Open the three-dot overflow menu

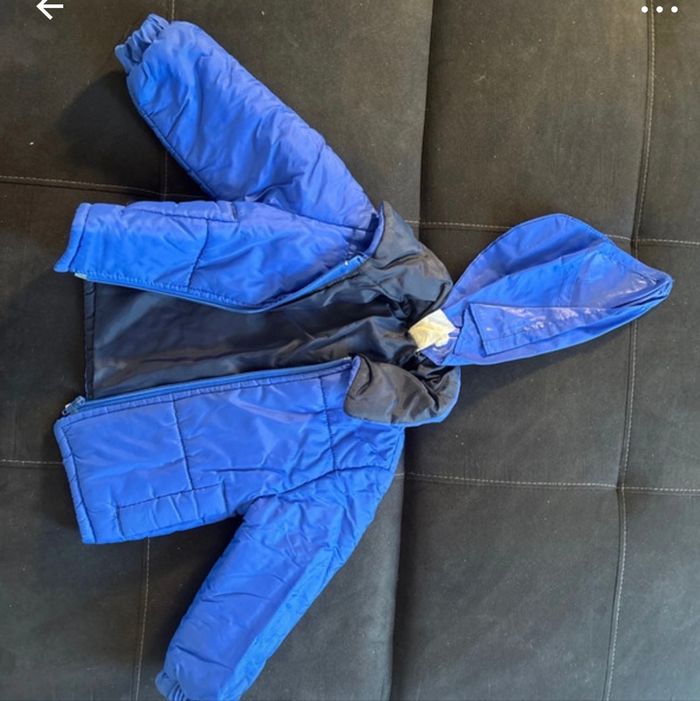tap(659, 9)
